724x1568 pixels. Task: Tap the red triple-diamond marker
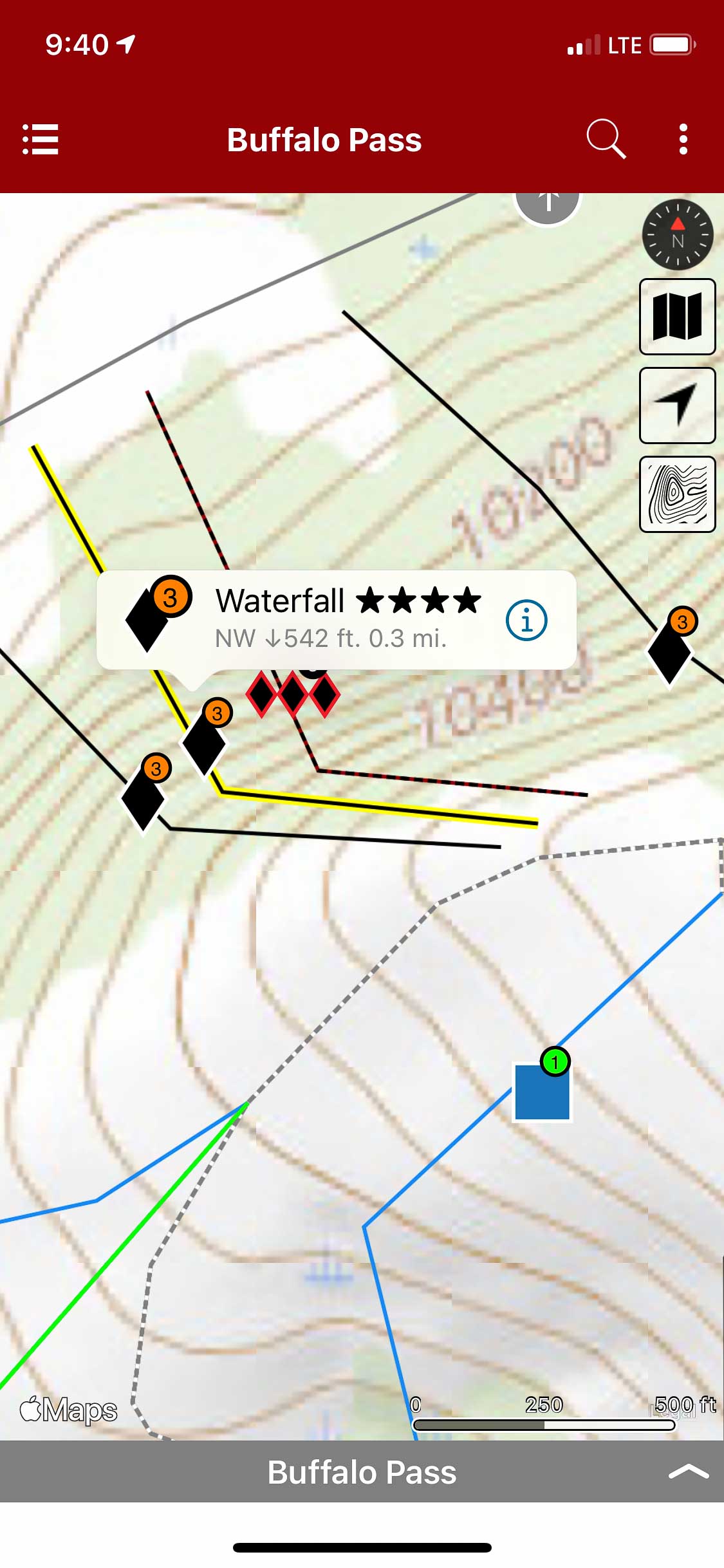click(293, 695)
